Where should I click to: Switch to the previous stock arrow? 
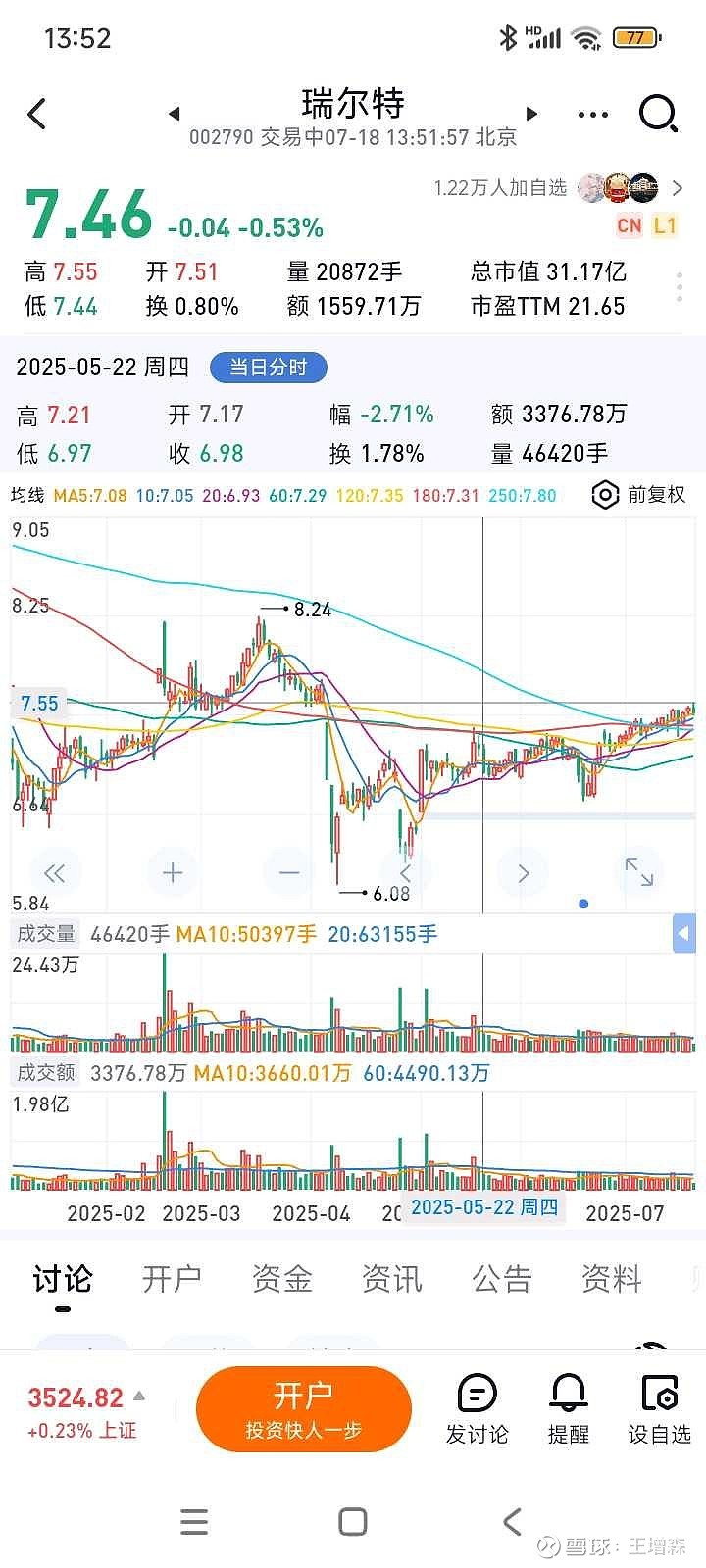point(174,114)
